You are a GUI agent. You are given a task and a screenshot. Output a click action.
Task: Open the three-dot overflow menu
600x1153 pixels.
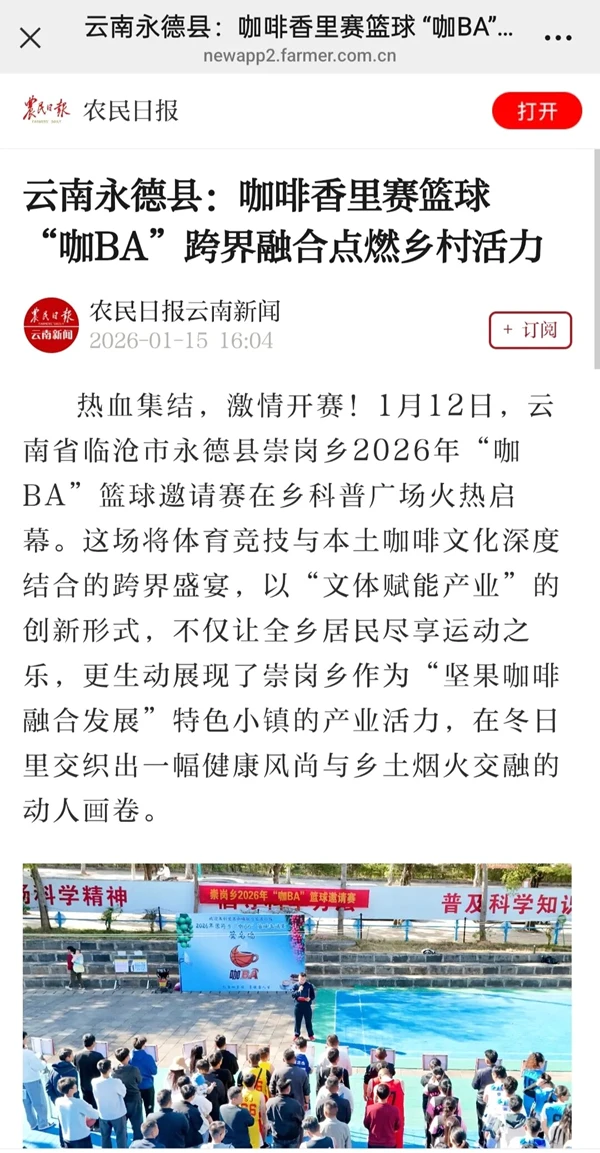tap(558, 38)
